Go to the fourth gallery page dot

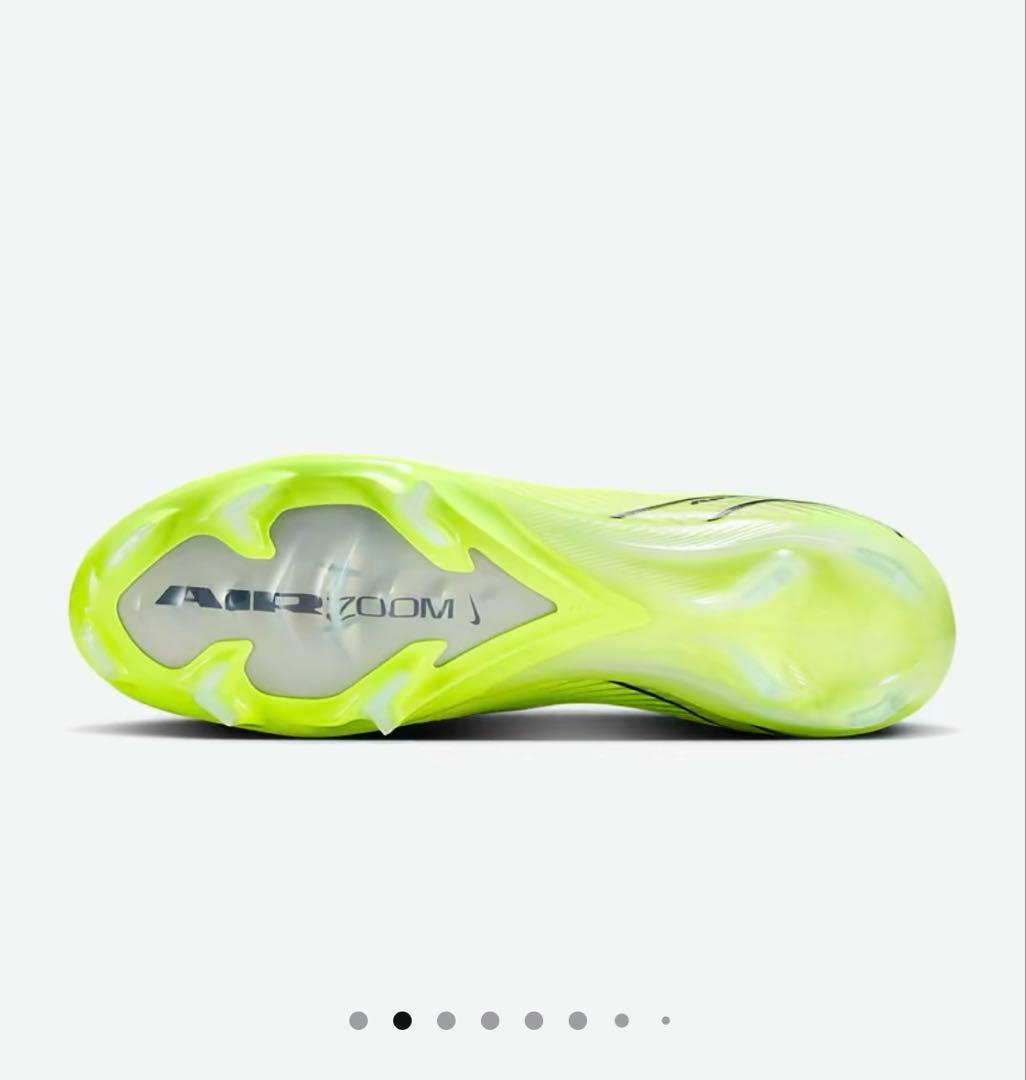point(490,1021)
